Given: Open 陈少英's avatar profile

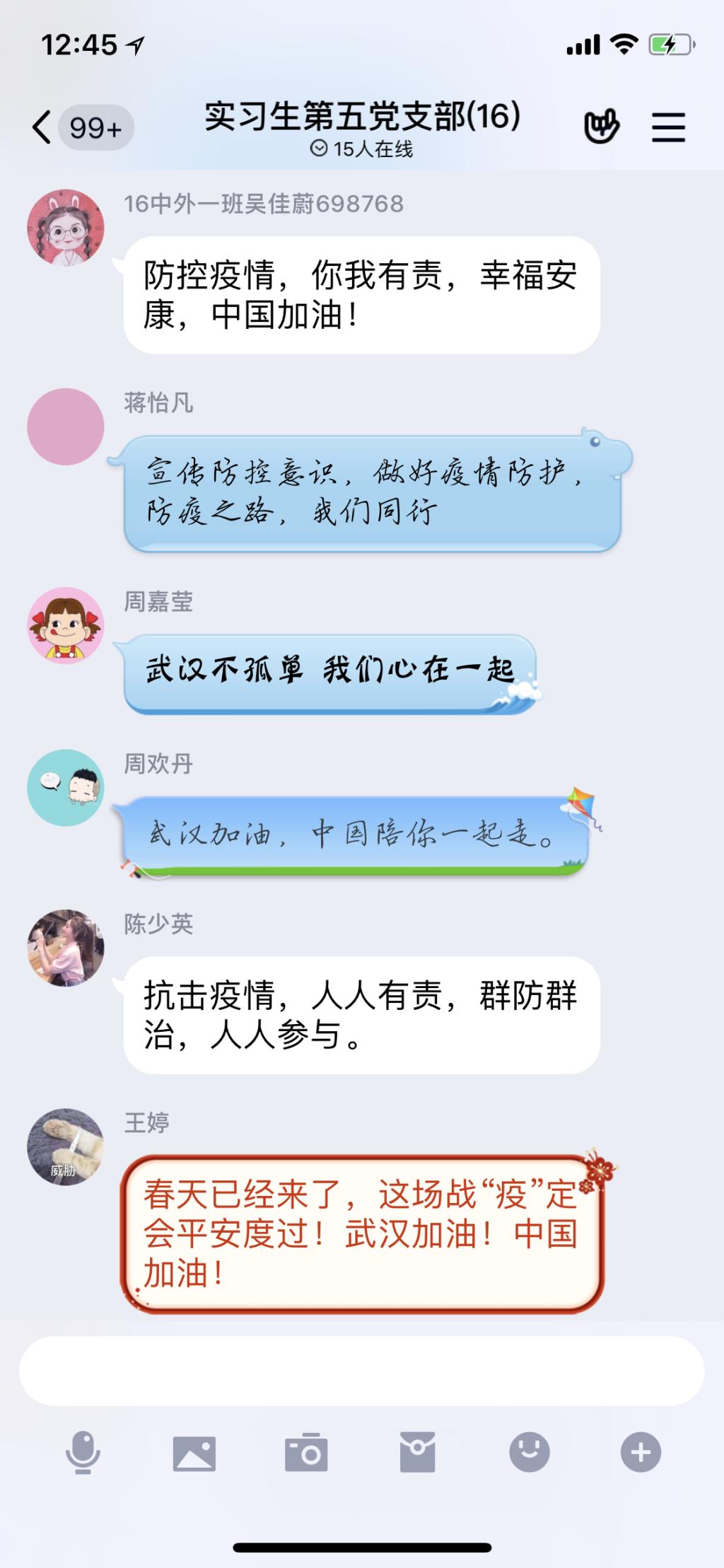Looking at the screenshot, I should (66, 948).
